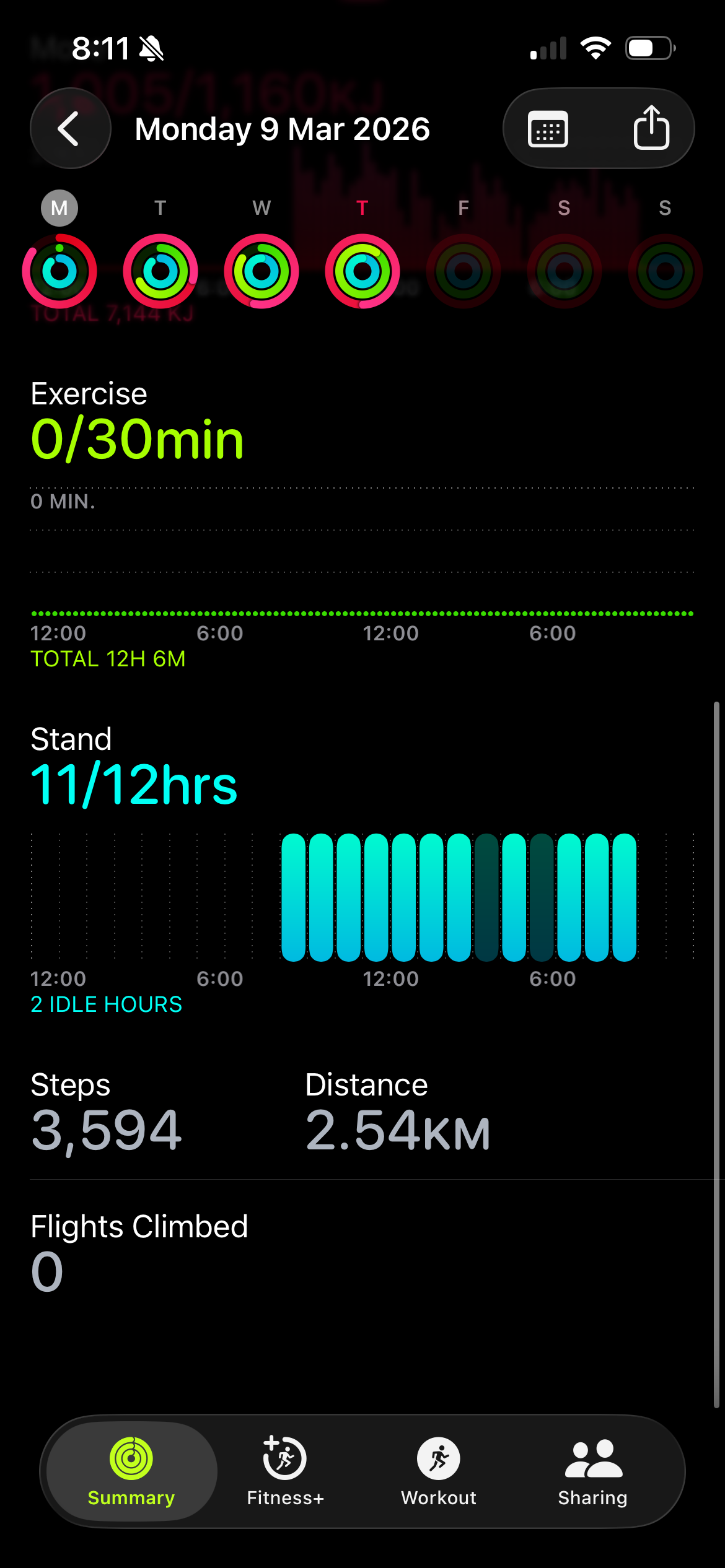
Task: Open the Fitness+ tab
Action: point(285,1470)
